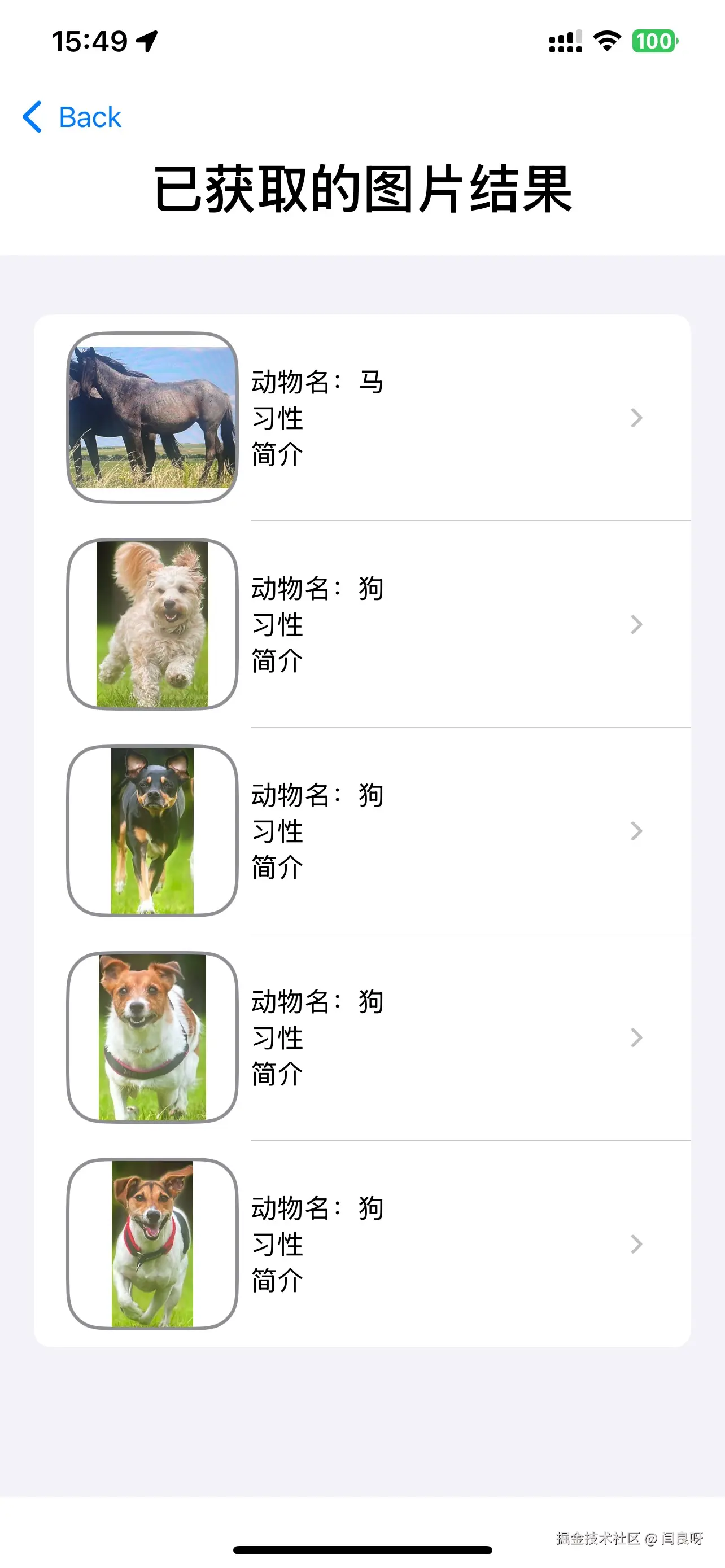Select the dog wearing a red harness thumbnail
The image size is (725, 1568).
tap(153, 1037)
